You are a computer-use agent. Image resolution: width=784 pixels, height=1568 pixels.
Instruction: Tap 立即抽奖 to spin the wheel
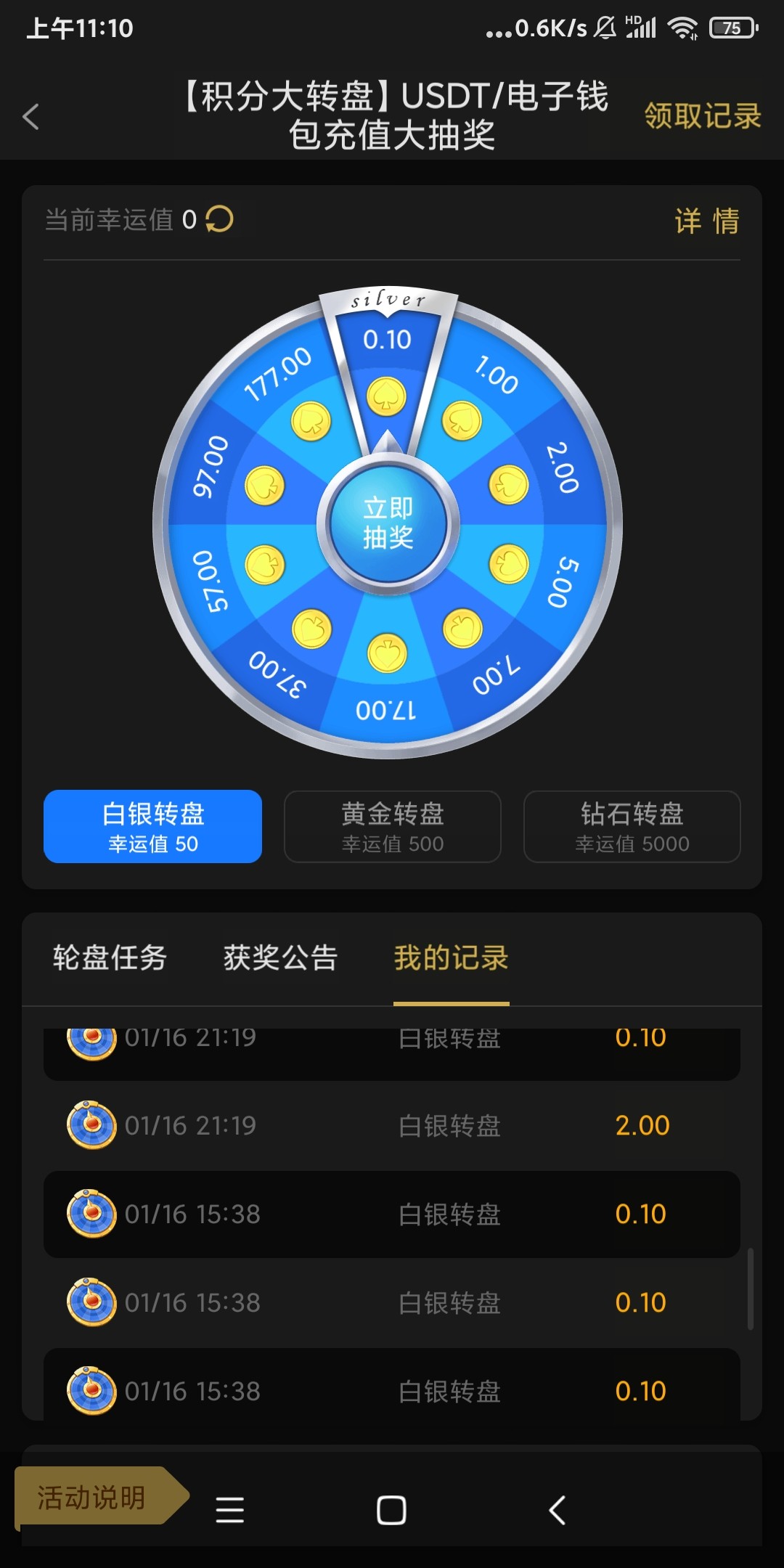pos(388,523)
